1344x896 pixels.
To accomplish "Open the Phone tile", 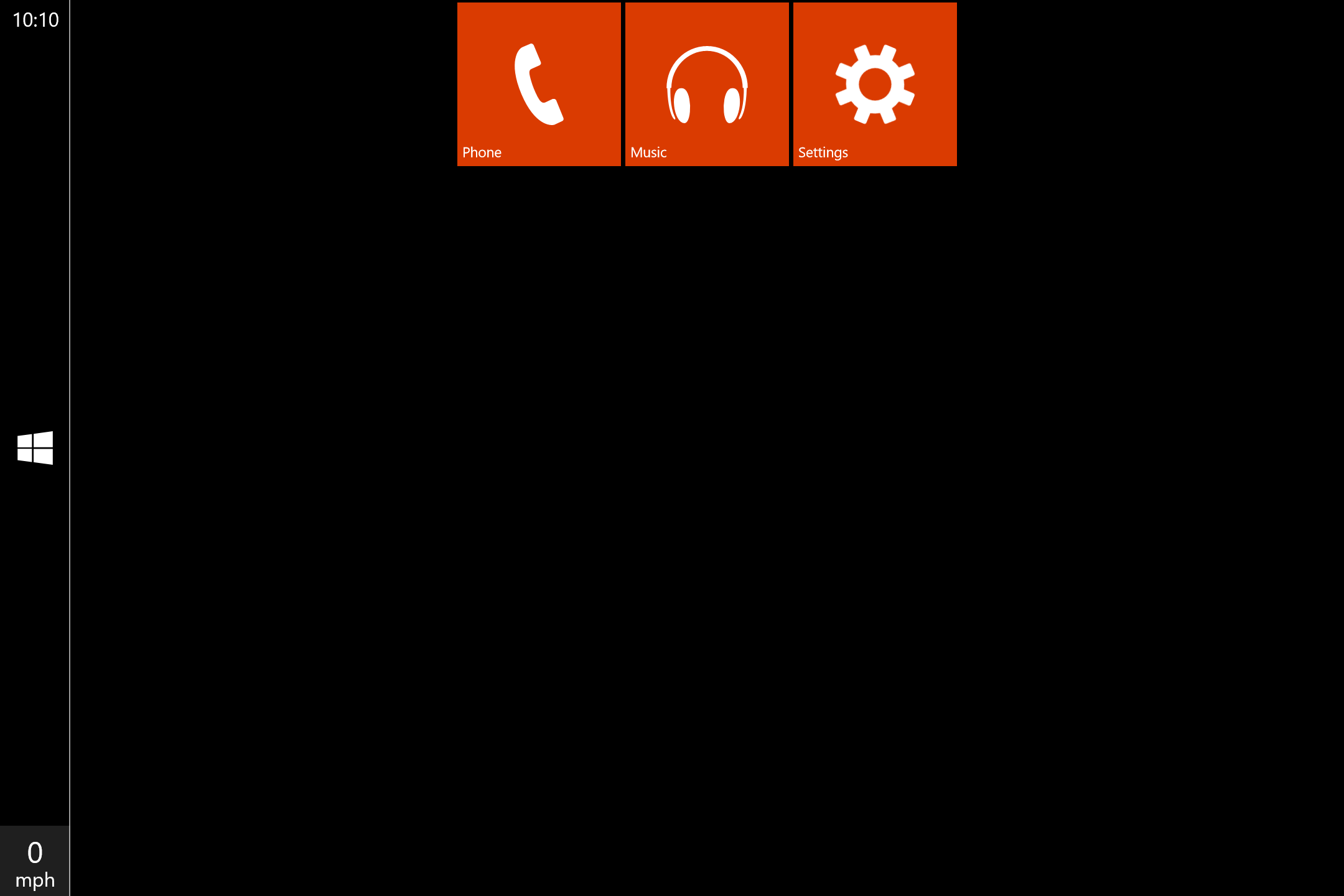I will [539, 84].
